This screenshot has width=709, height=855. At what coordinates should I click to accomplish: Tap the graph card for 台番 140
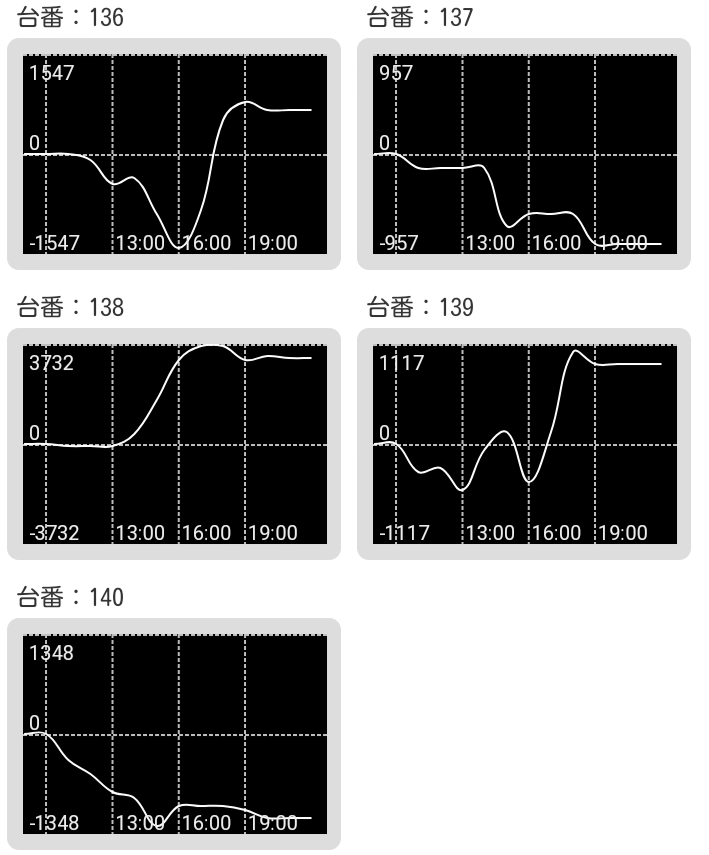click(174, 734)
